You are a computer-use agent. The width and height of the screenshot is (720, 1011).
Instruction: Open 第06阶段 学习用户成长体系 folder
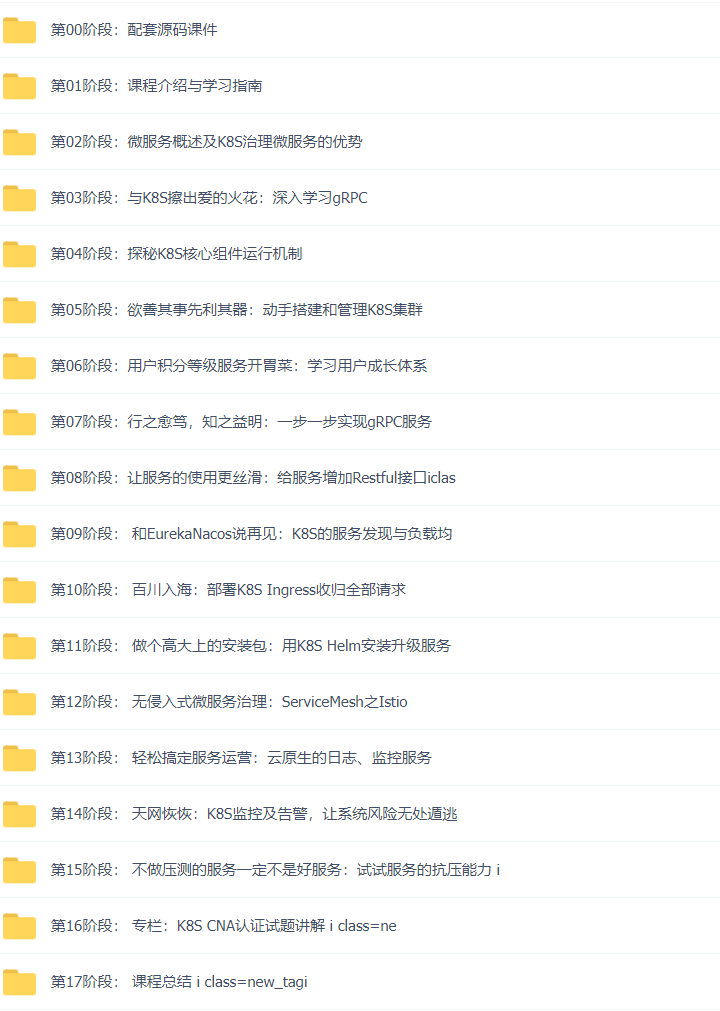(x=238, y=366)
